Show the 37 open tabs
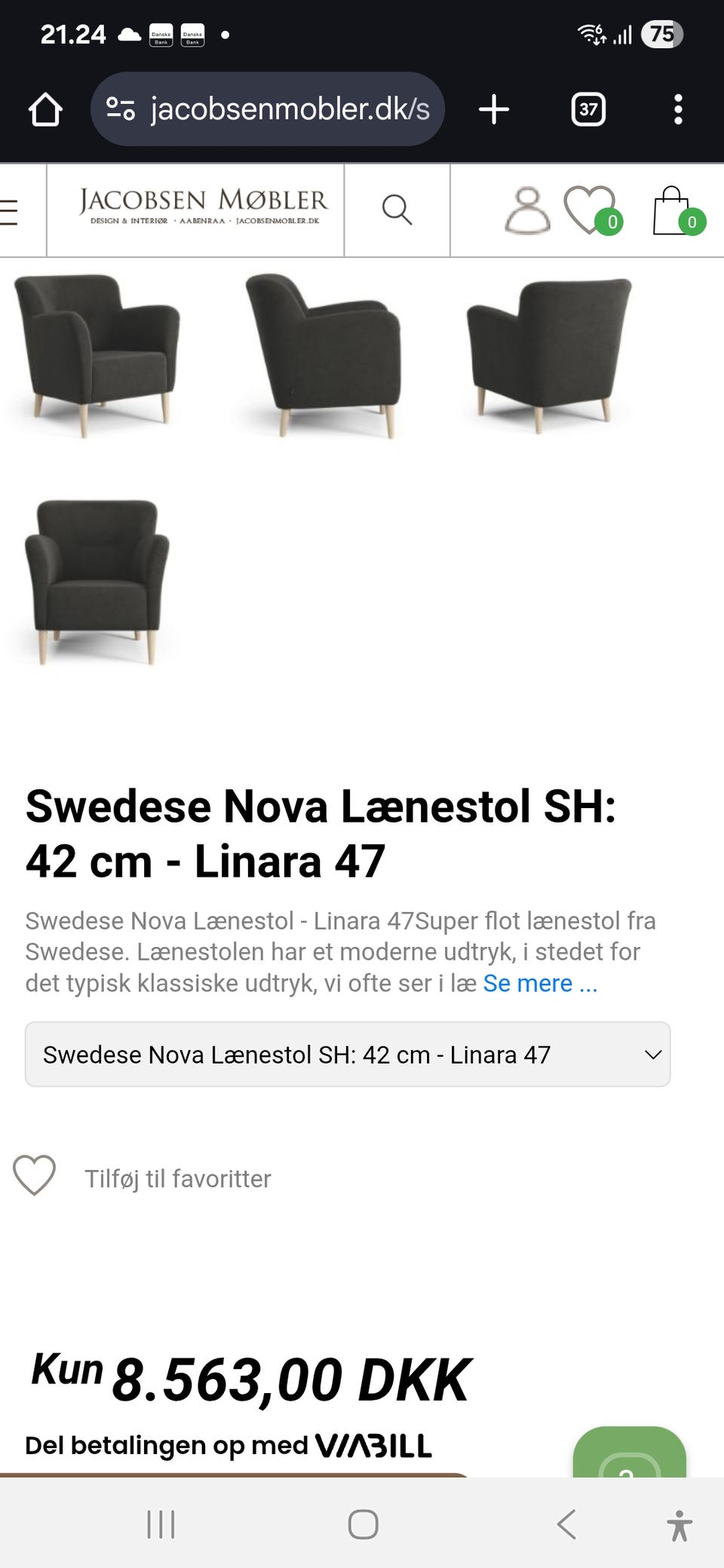724x1568 pixels. (588, 109)
